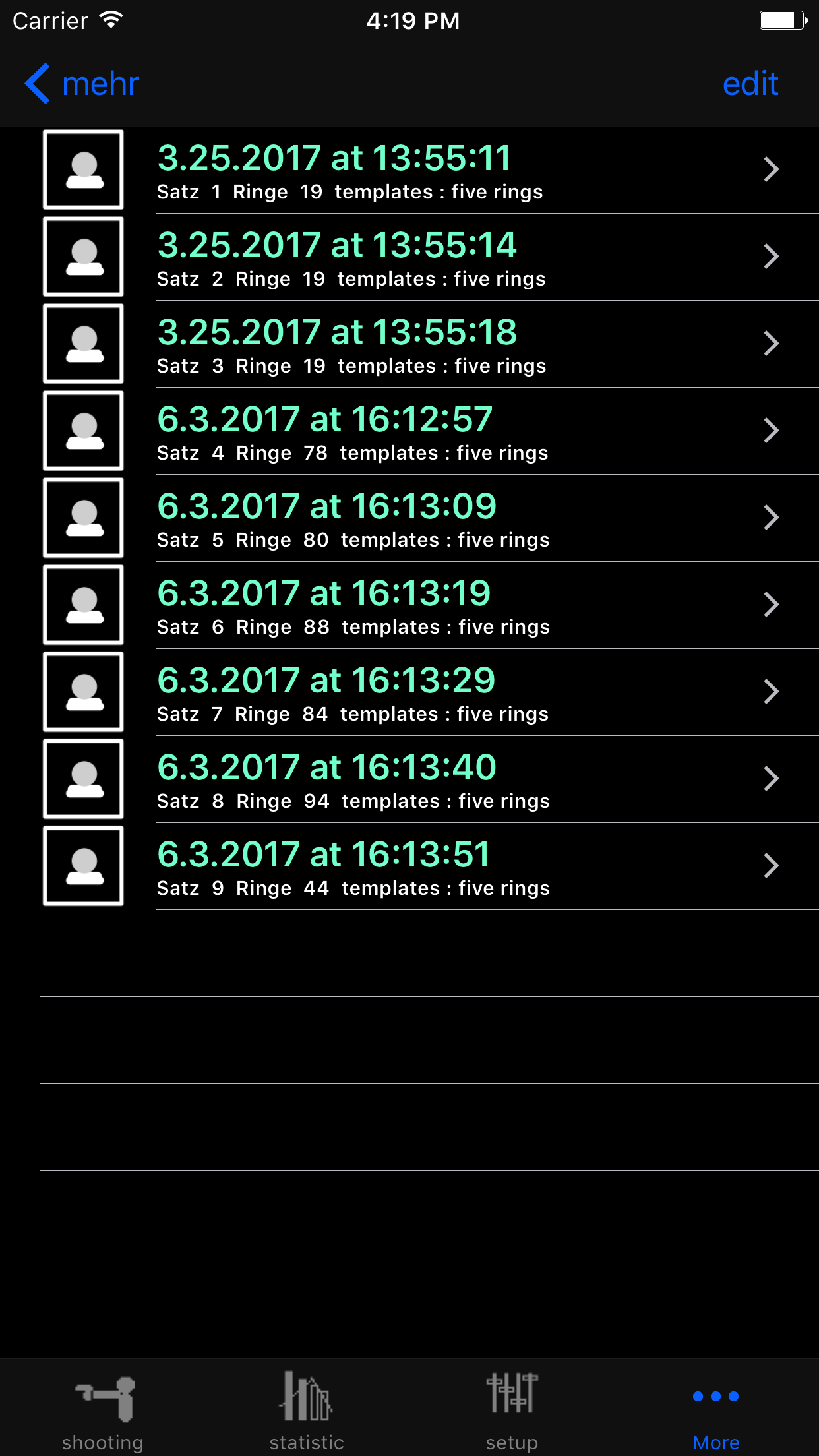
Task: Go back to mehr
Action: click(82, 84)
